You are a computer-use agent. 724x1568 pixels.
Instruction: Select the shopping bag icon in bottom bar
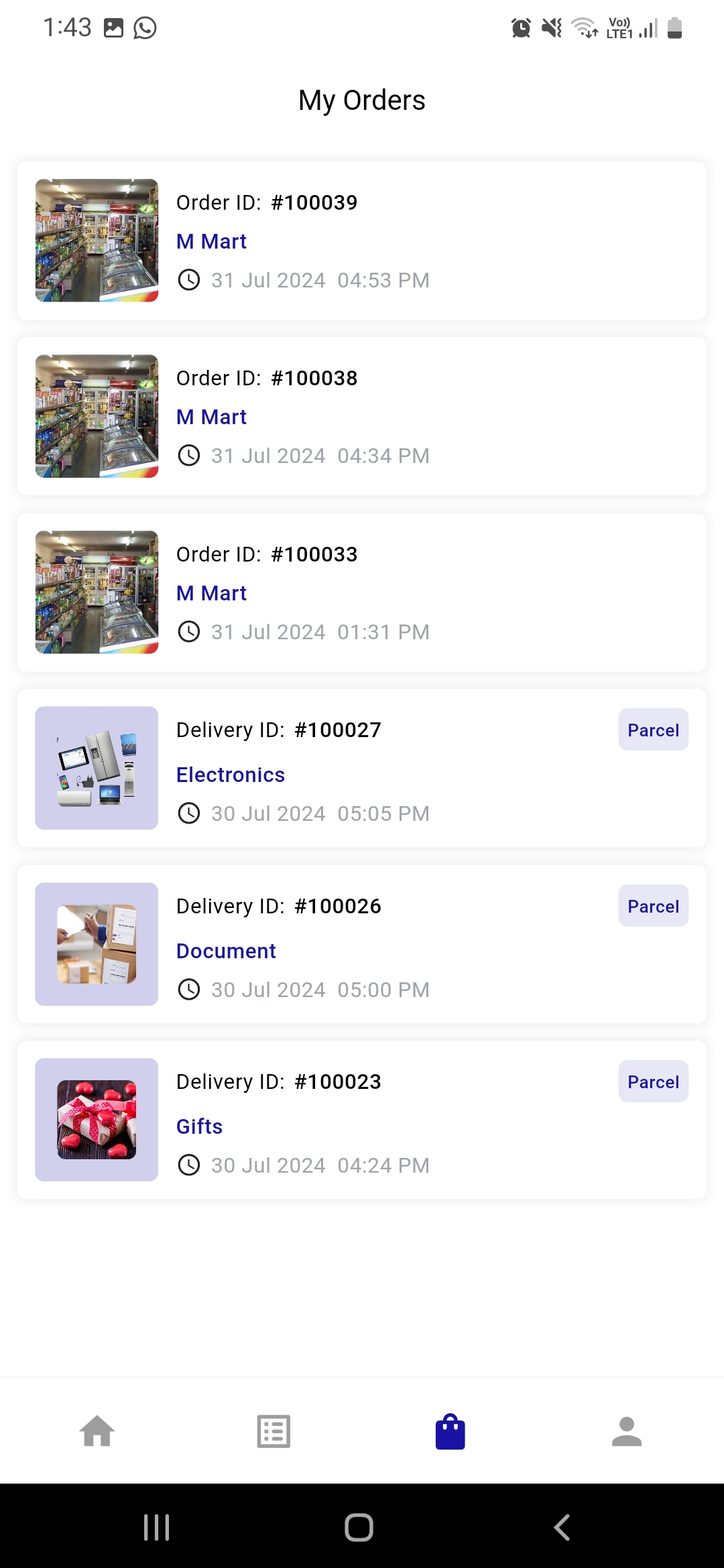pos(450,1431)
